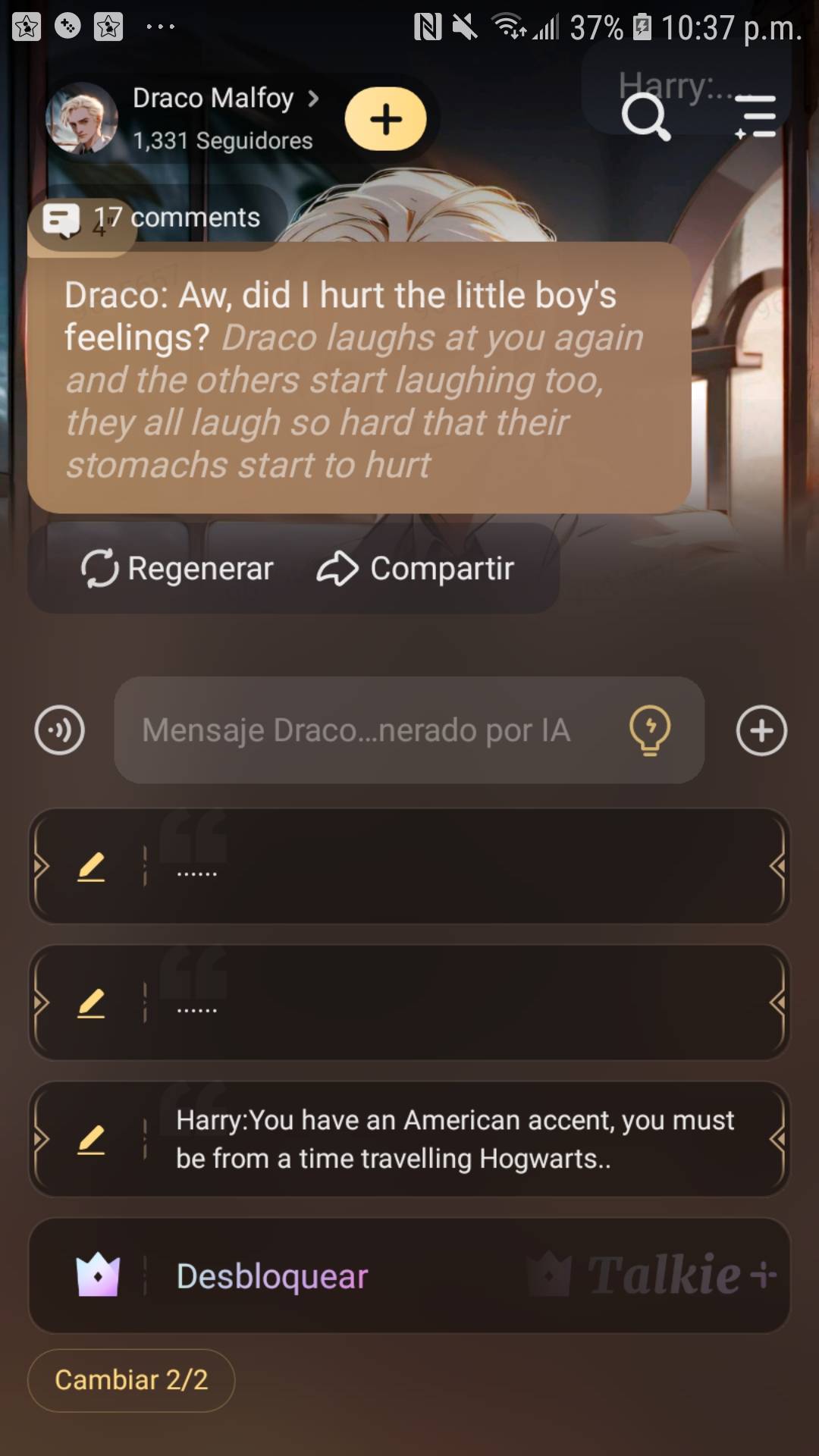Select the Harry American accent suggestion
Viewport: 819px width, 1456px height.
(x=455, y=1139)
